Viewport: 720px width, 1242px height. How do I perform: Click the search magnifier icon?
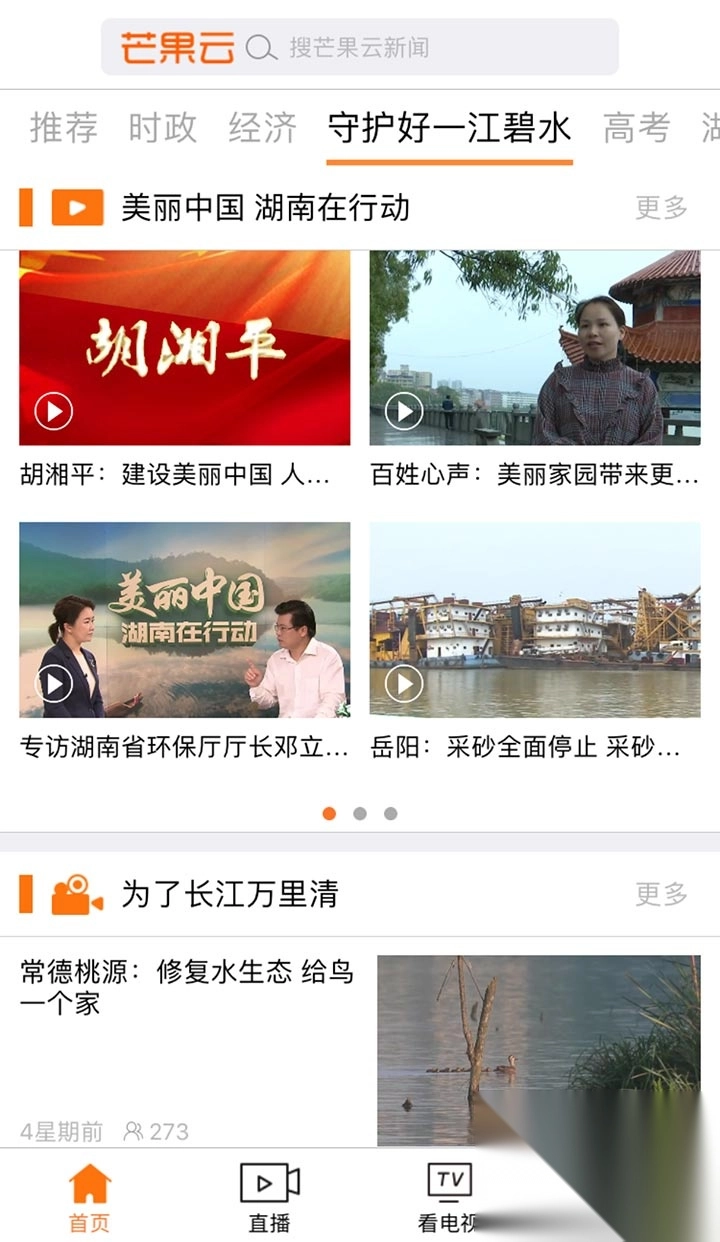point(262,45)
